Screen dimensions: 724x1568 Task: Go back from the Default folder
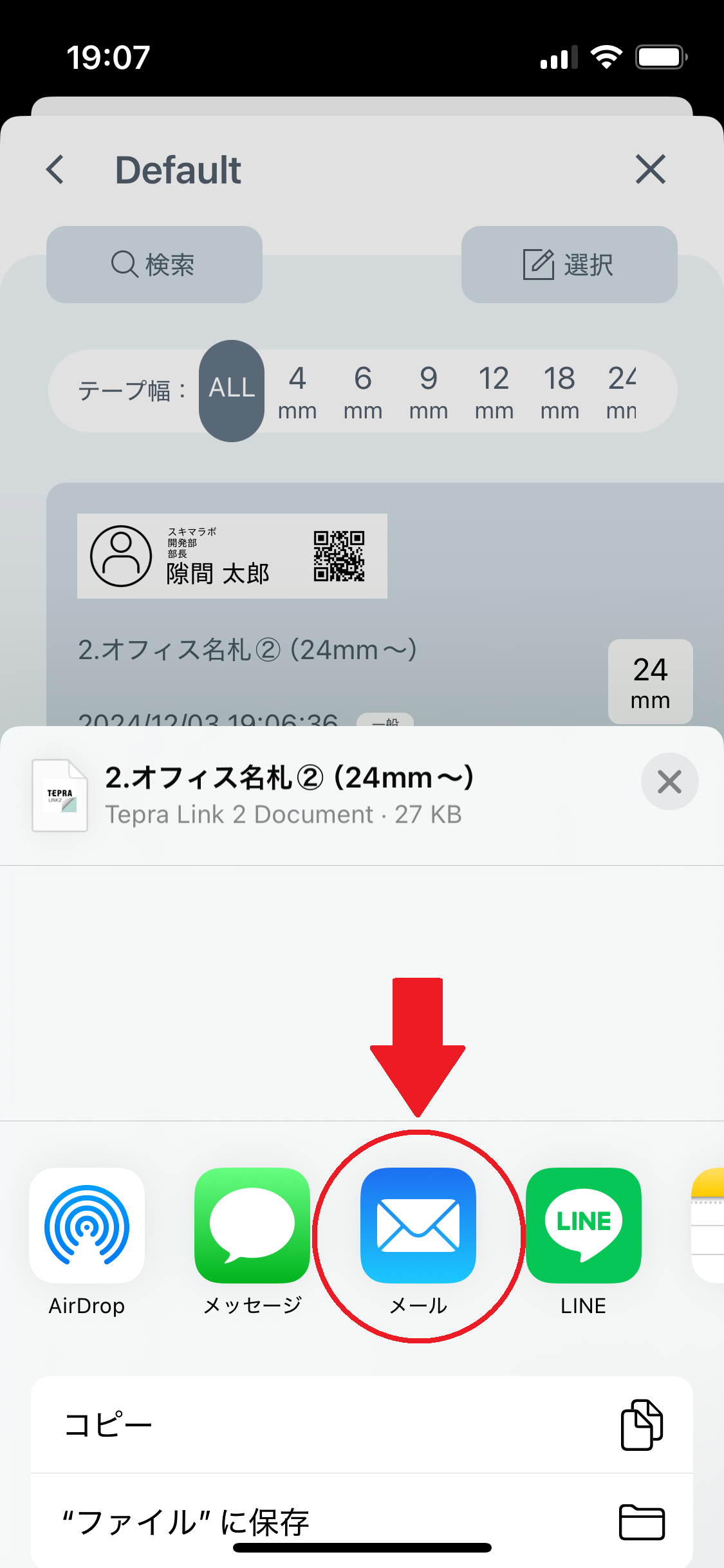[x=55, y=170]
